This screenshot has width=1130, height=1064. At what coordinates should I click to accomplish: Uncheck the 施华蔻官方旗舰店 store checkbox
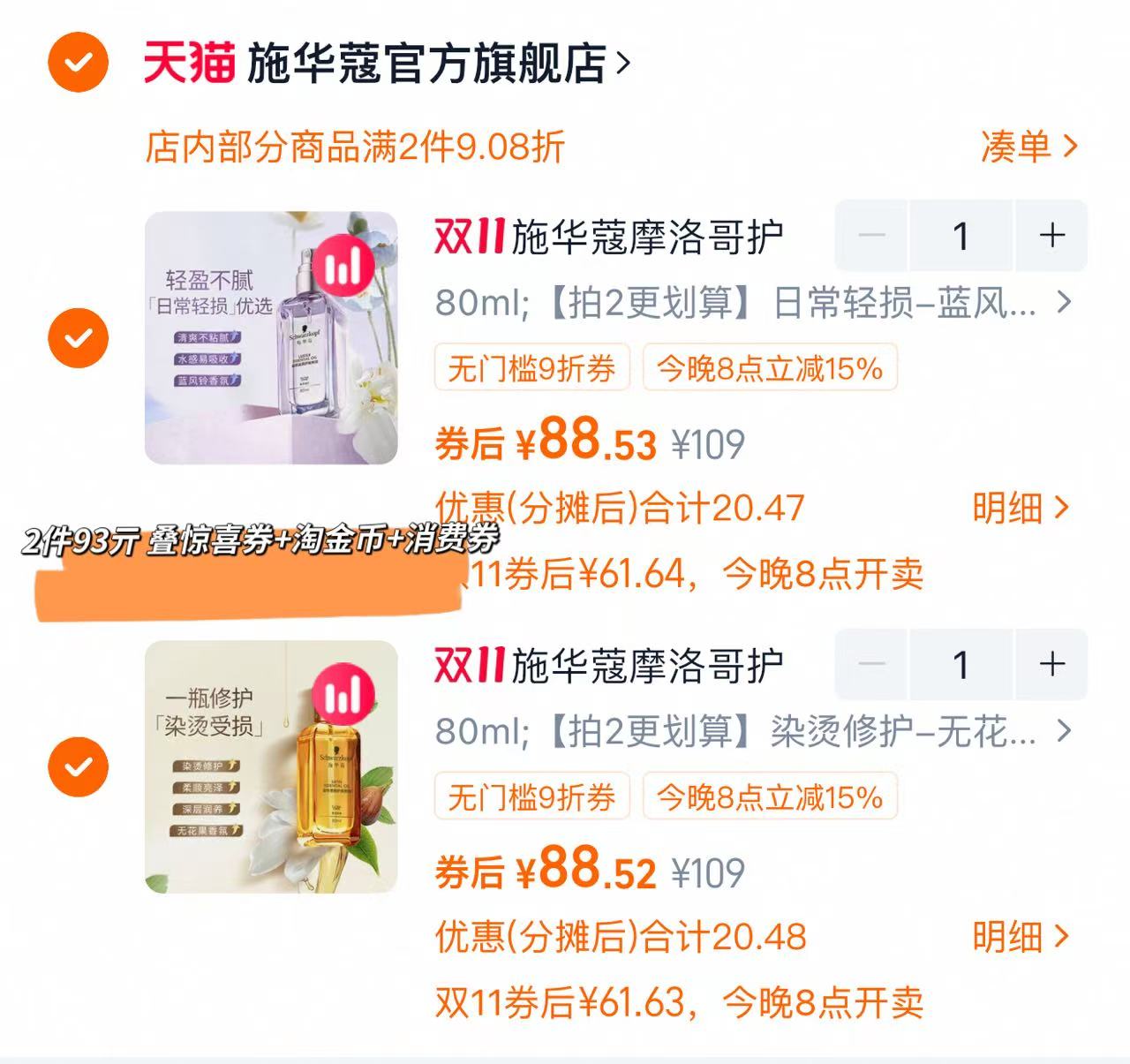[x=78, y=63]
